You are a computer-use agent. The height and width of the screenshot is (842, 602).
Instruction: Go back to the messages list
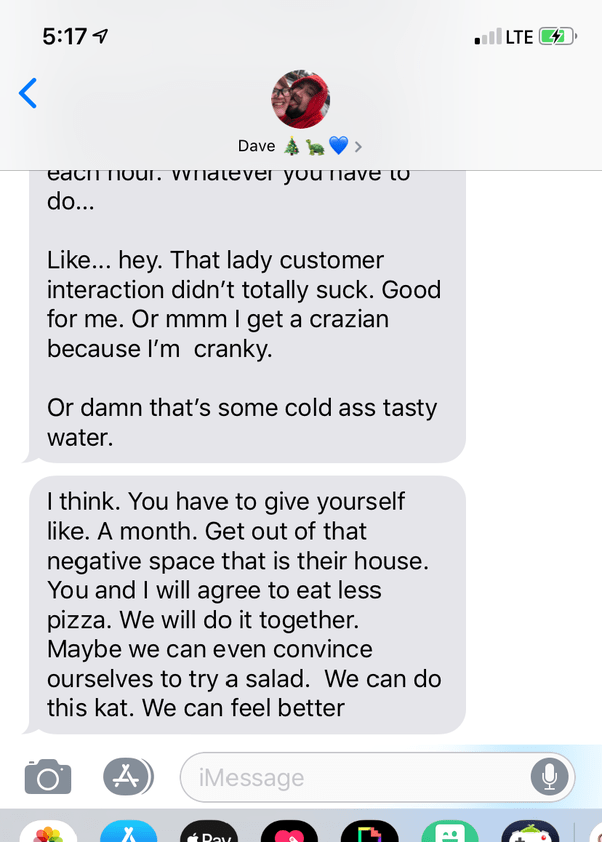28,94
